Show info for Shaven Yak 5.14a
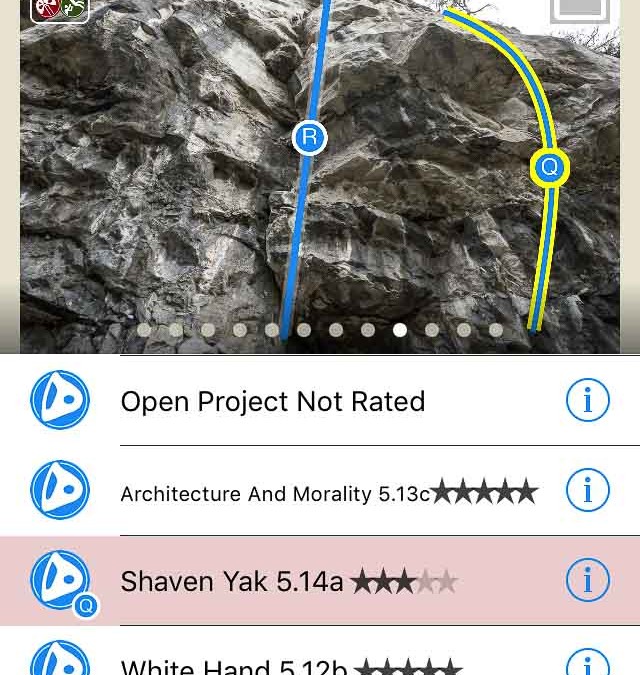The image size is (640, 675). click(587, 581)
